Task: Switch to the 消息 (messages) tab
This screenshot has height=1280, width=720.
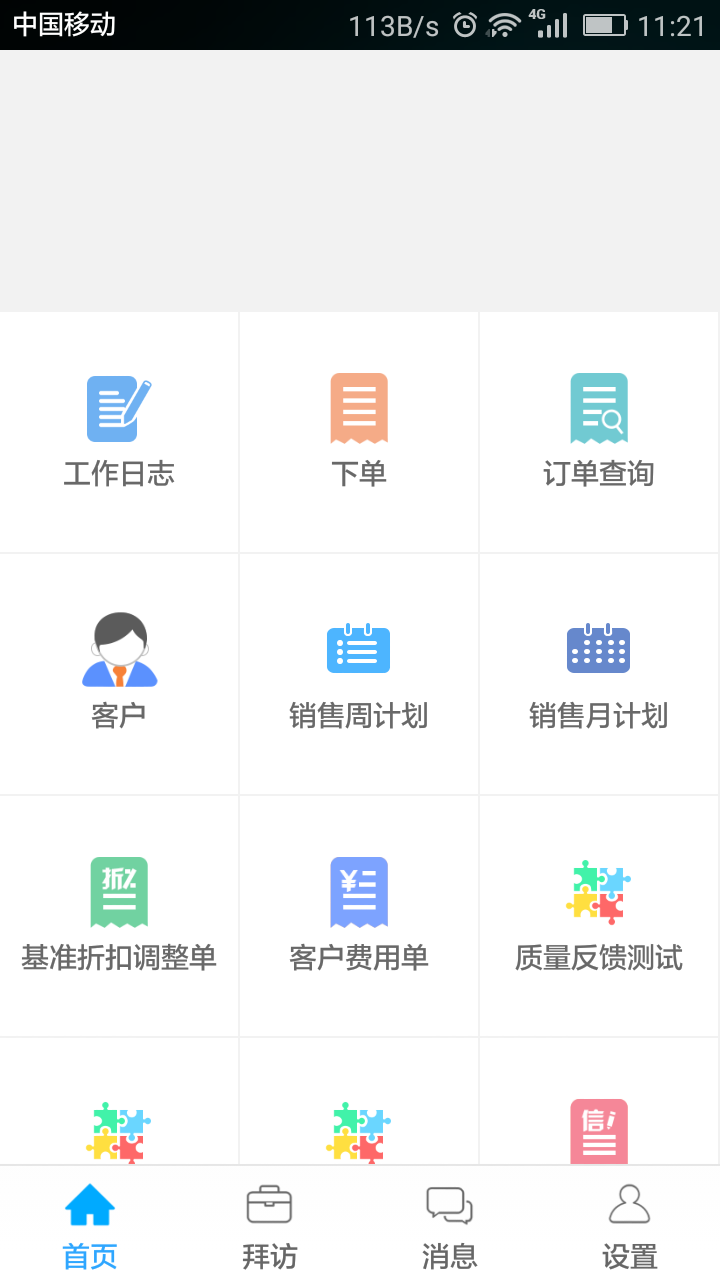Action: [449, 1222]
